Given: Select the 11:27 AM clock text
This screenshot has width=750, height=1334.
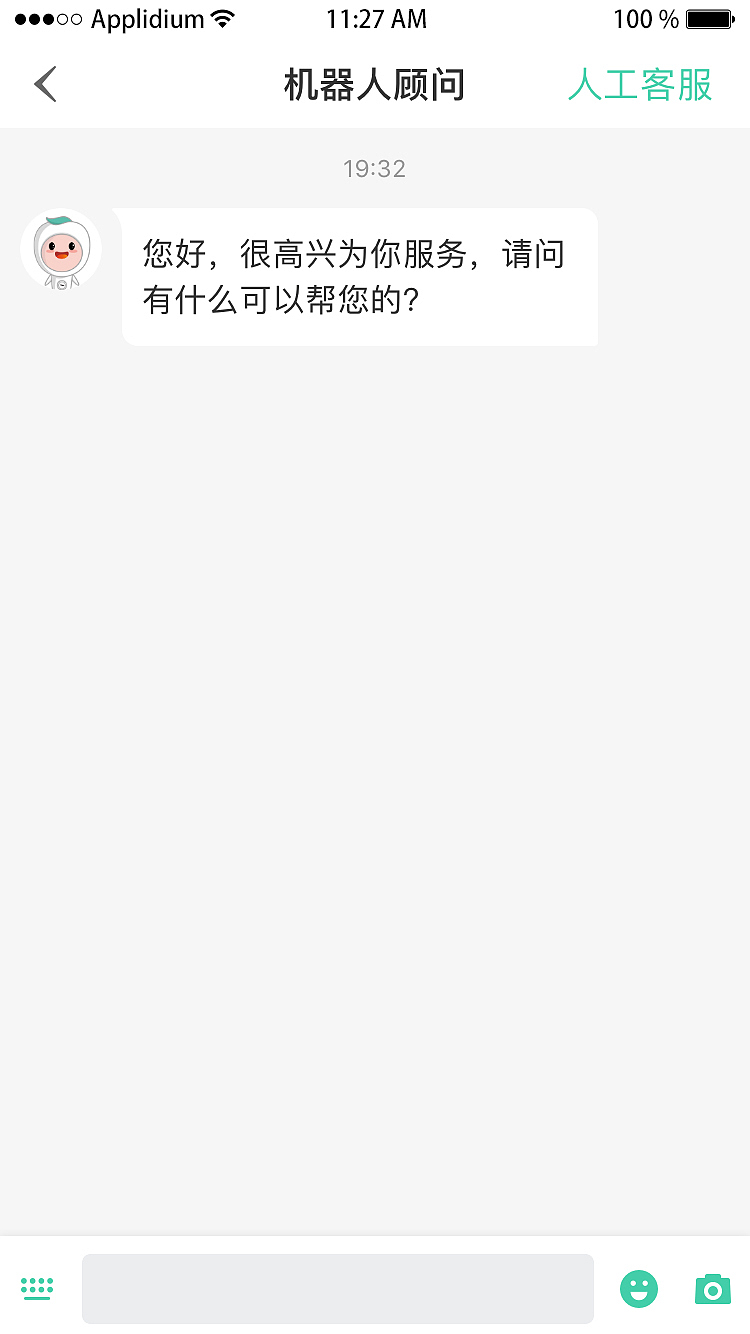Looking at the screenshot, I should tap(376, 17).
